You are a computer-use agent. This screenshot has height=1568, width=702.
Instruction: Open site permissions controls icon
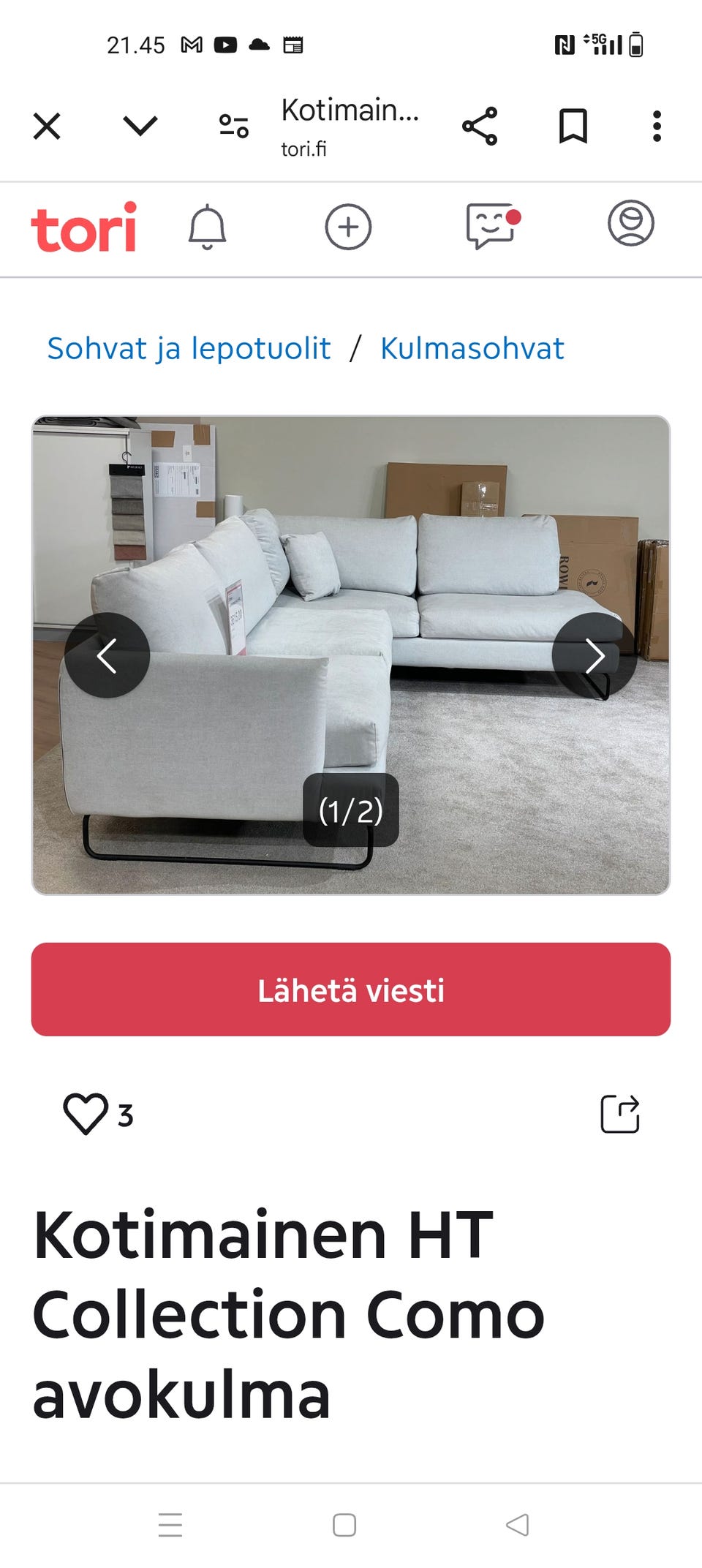232,124
